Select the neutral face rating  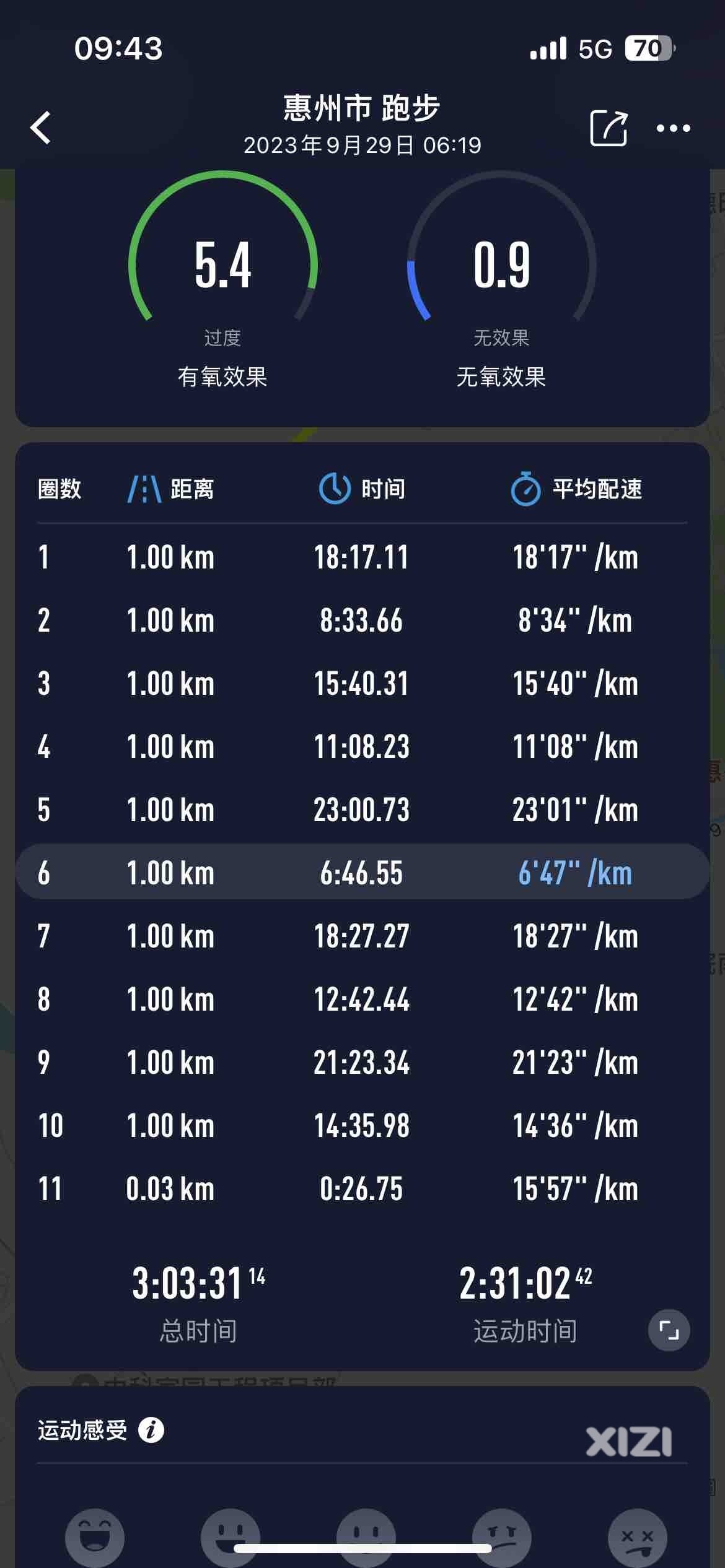click(366, 1537)
